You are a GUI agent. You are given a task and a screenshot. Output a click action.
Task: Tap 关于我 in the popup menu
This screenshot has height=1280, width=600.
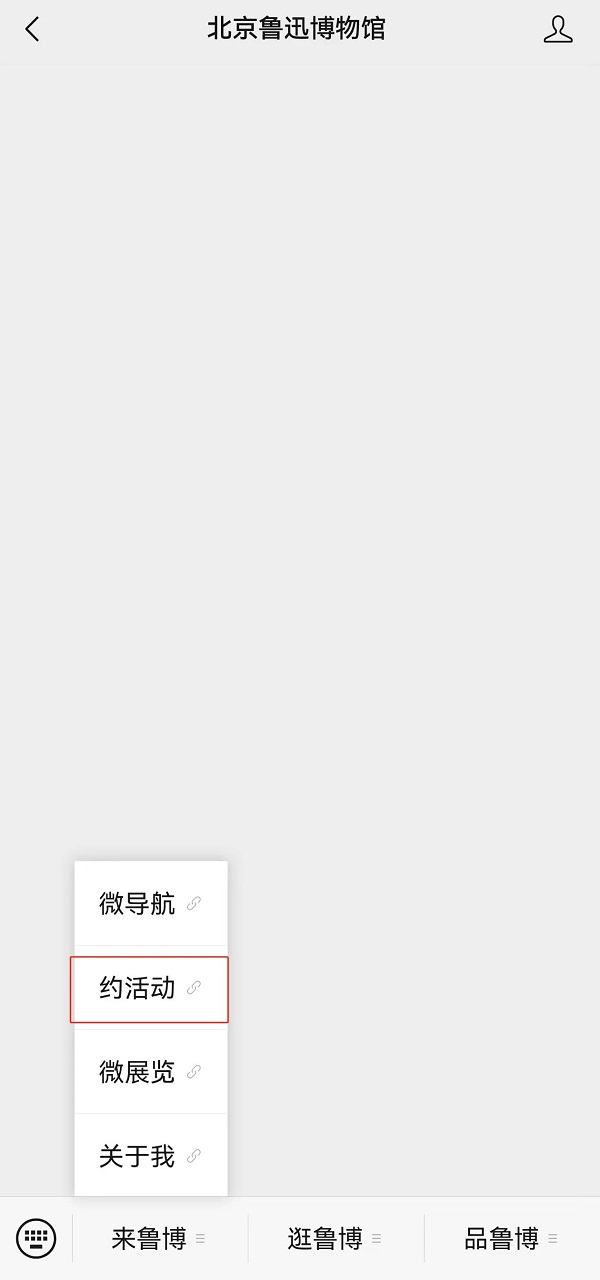(x=150, y=1157)
